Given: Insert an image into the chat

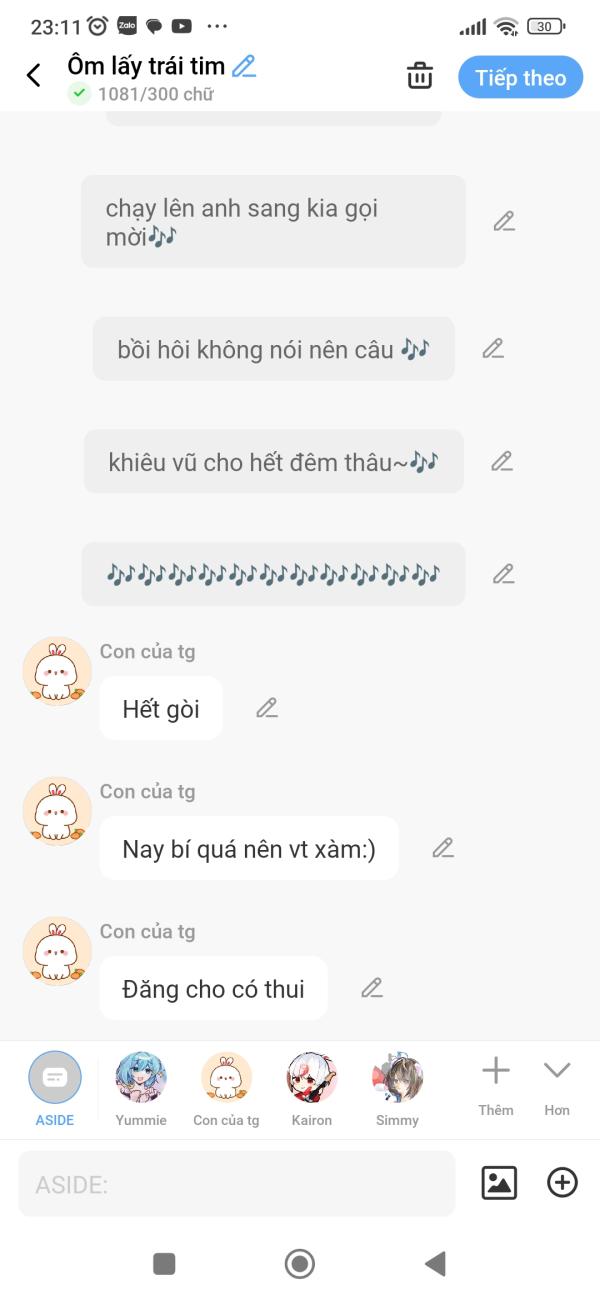Looking at the screenshot, I should (x=499, y=1183).
